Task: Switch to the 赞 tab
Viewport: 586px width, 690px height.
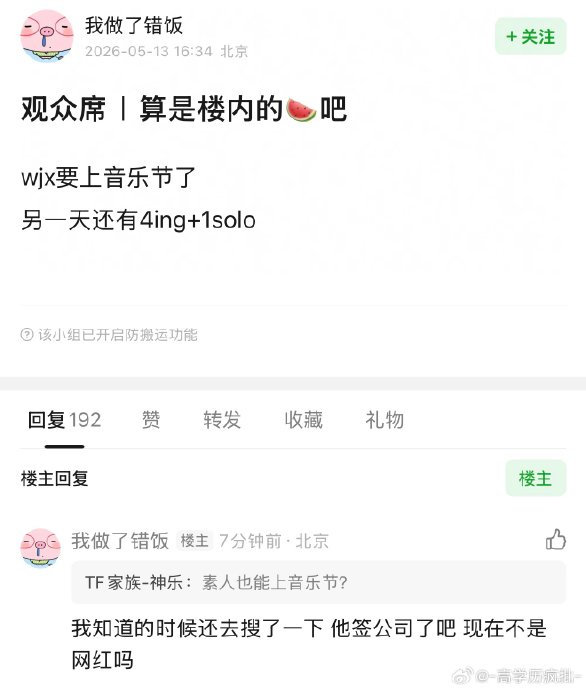Action: 151,420
